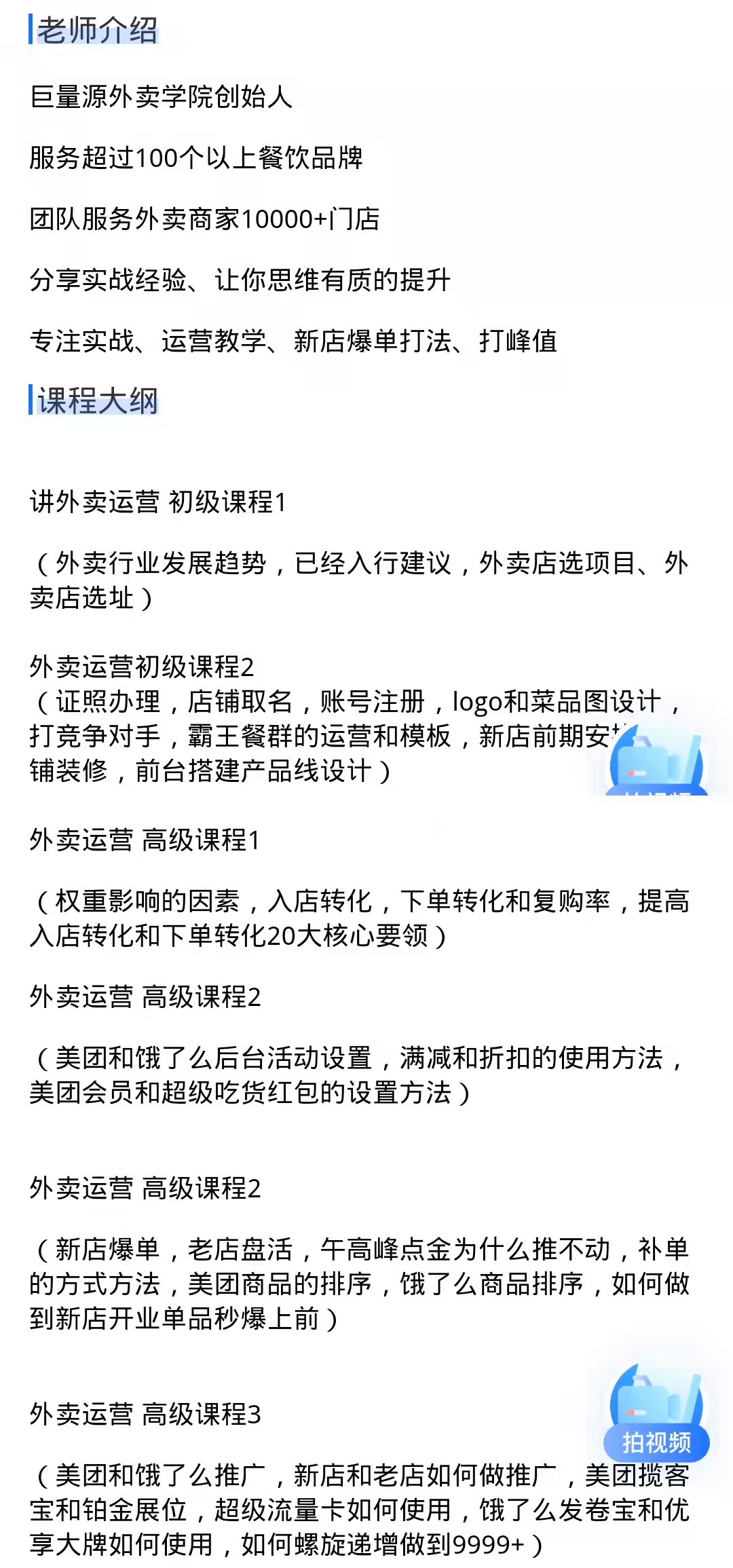The width and height of the screenshot is (733, 1568).
Task: Tap the 拍视频 floating button
Action: 656,1415
